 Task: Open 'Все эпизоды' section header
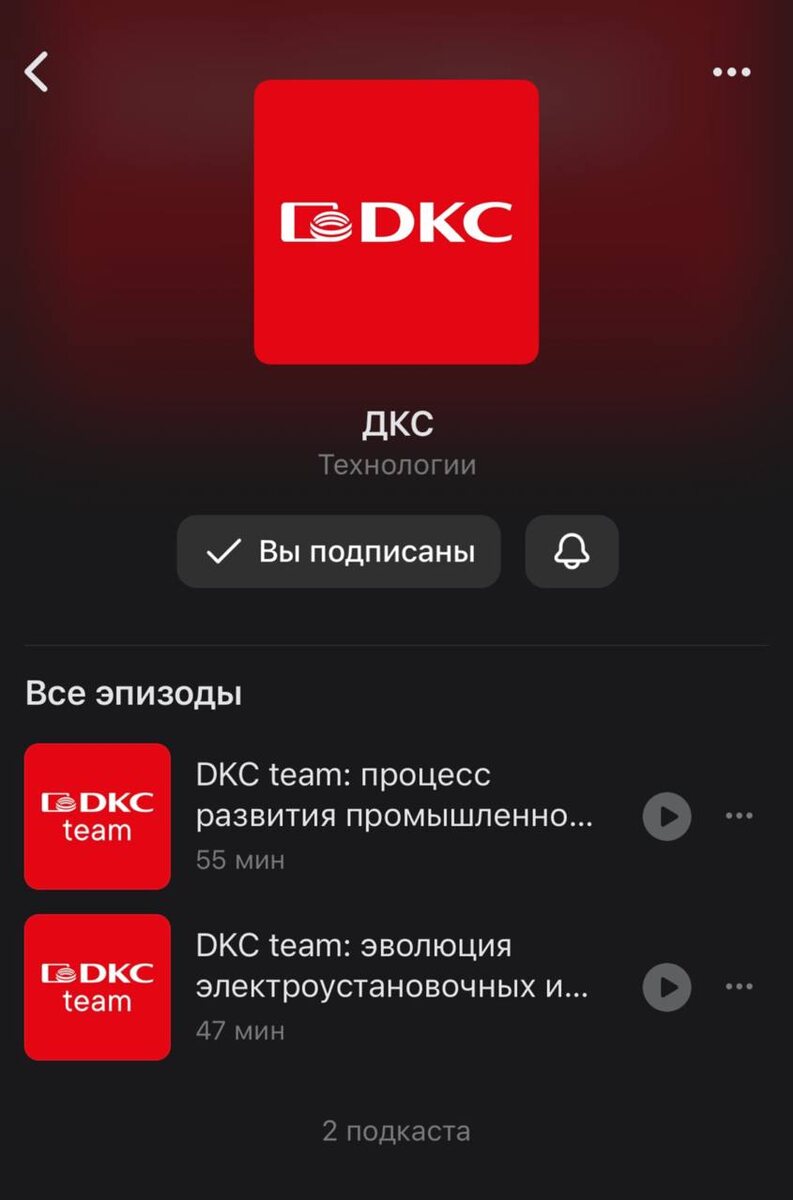[x=132, y=693]
